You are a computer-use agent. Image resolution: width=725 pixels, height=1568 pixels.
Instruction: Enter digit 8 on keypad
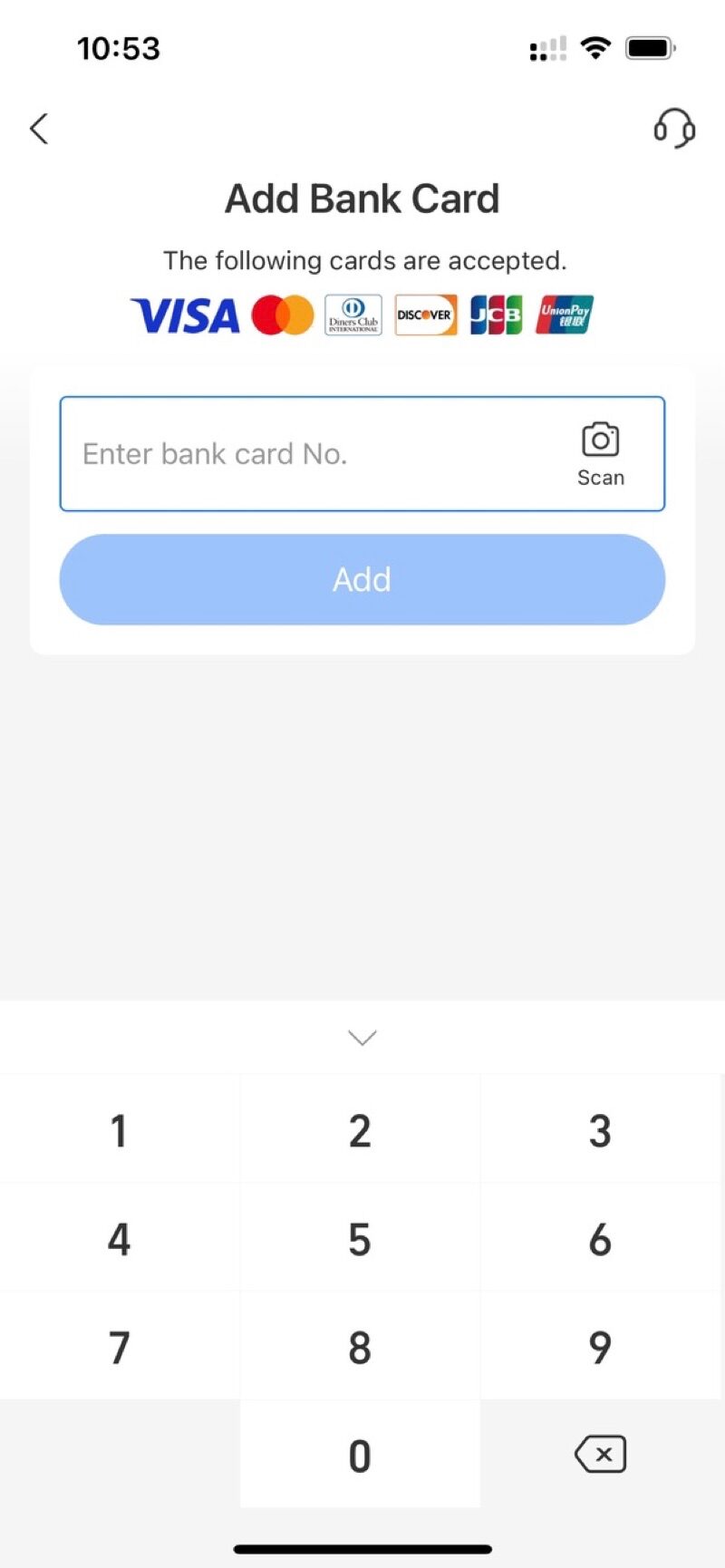[x=360, y=1347]
